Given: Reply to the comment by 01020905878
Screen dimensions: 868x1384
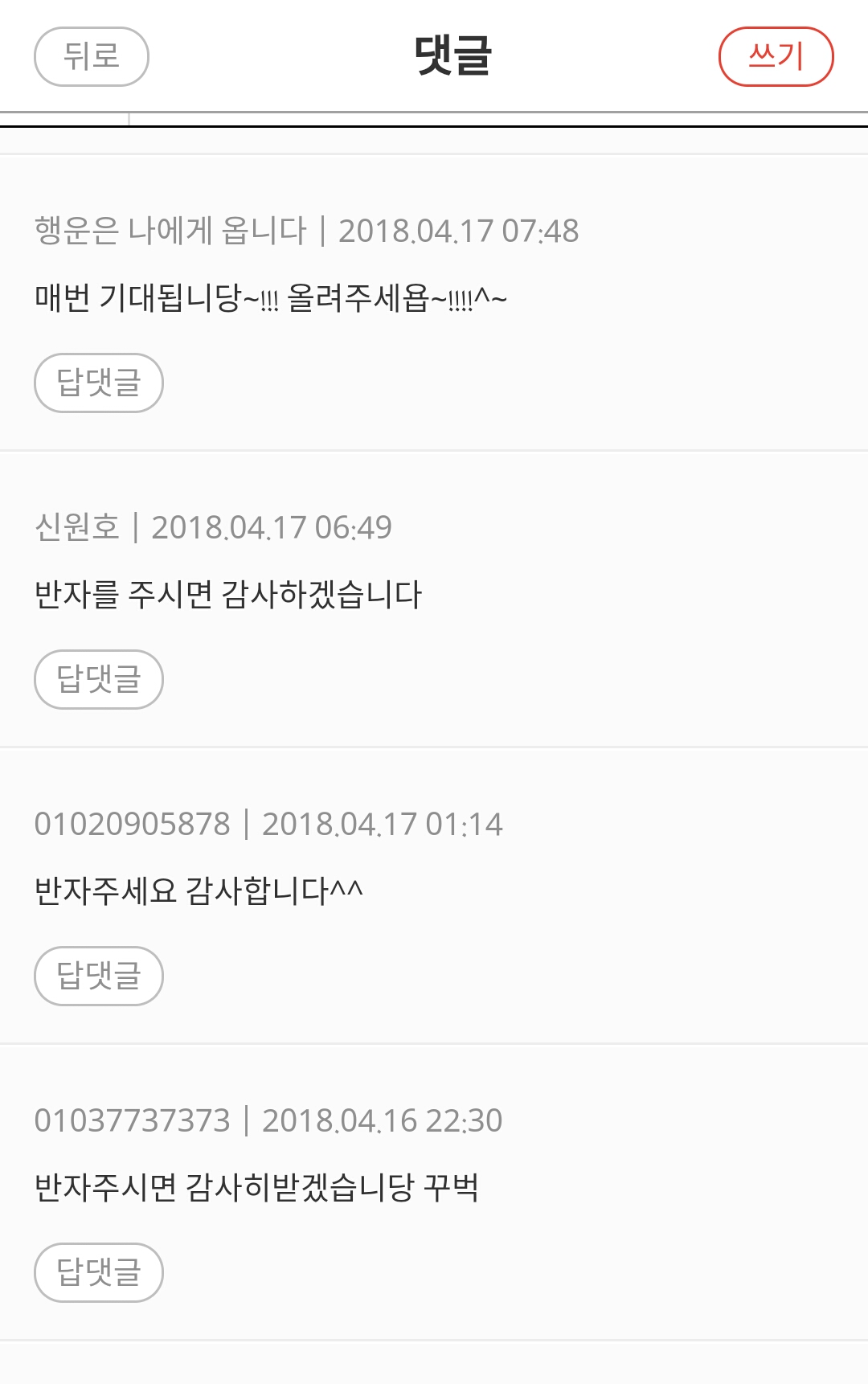Looking at the screenshot, I should pyautogui.click(x=99, y=976).
